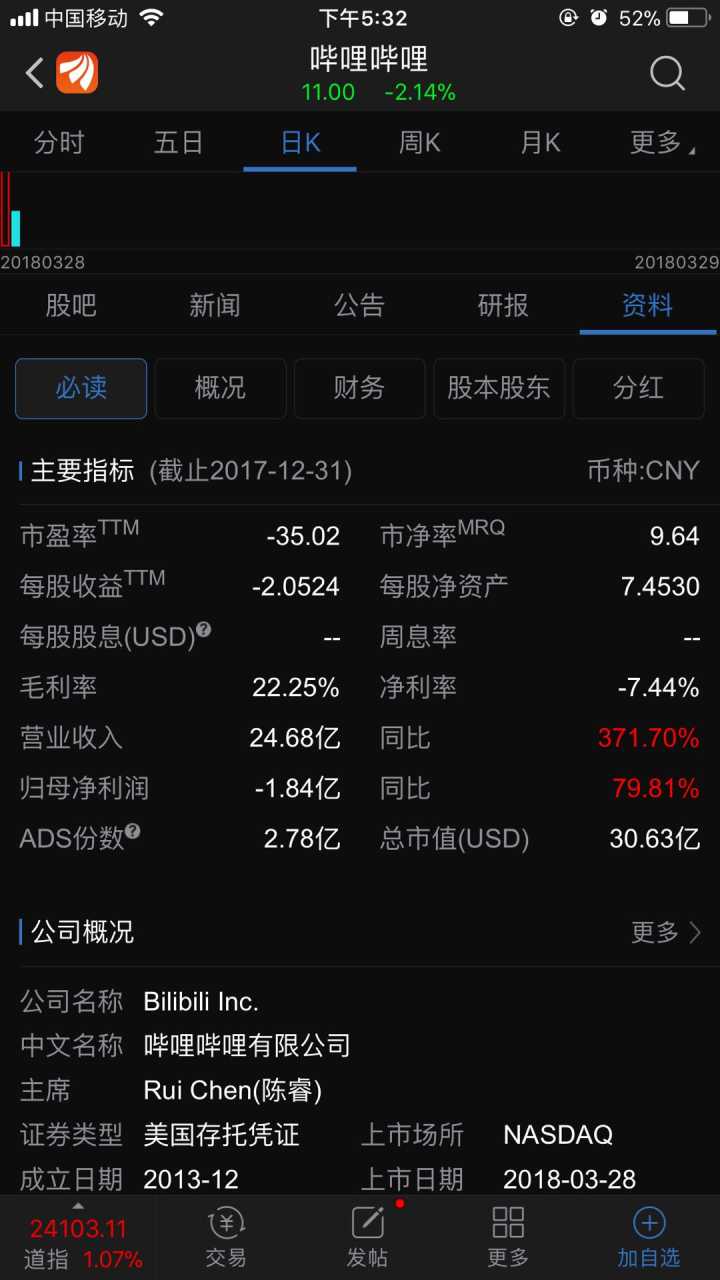Switch to the 分时 chart tab
The height and width of the screenshot is (1280, 720).
[x=59, y=143]
